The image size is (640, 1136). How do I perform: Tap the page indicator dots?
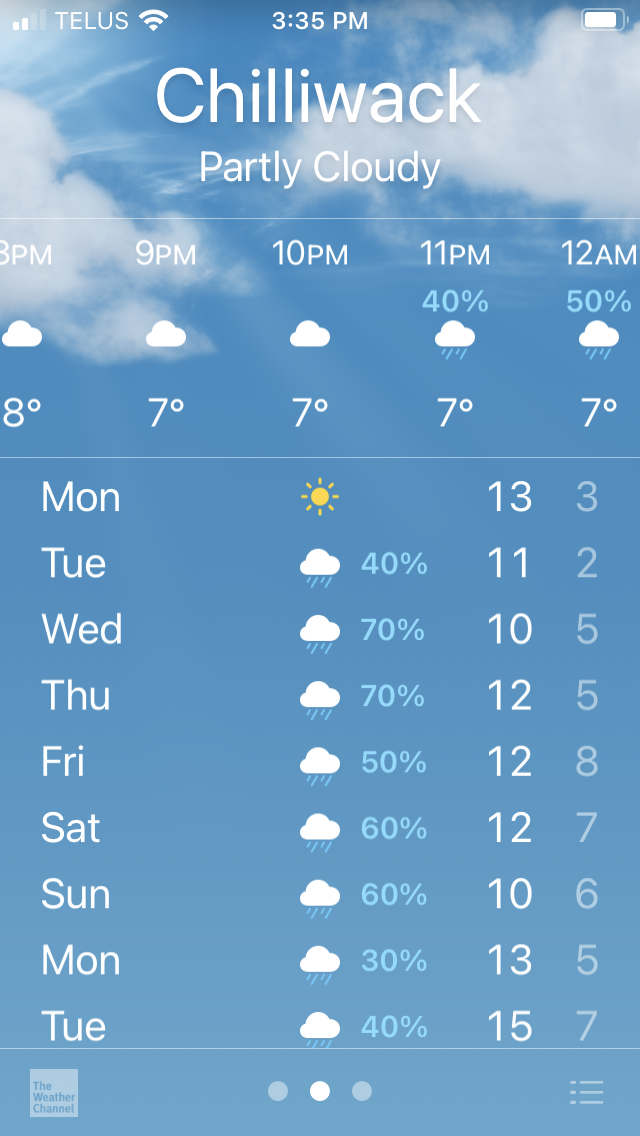[320, 1091]
